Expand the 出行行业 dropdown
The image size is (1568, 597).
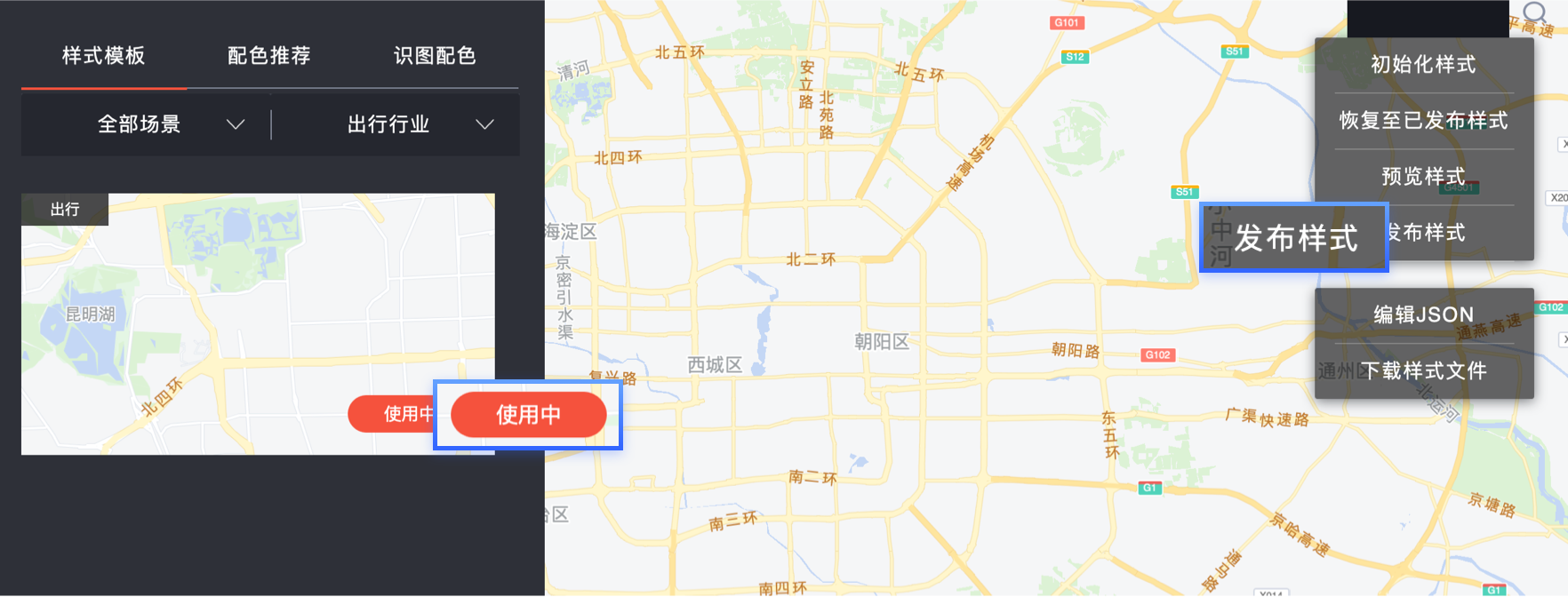[419, 124]
